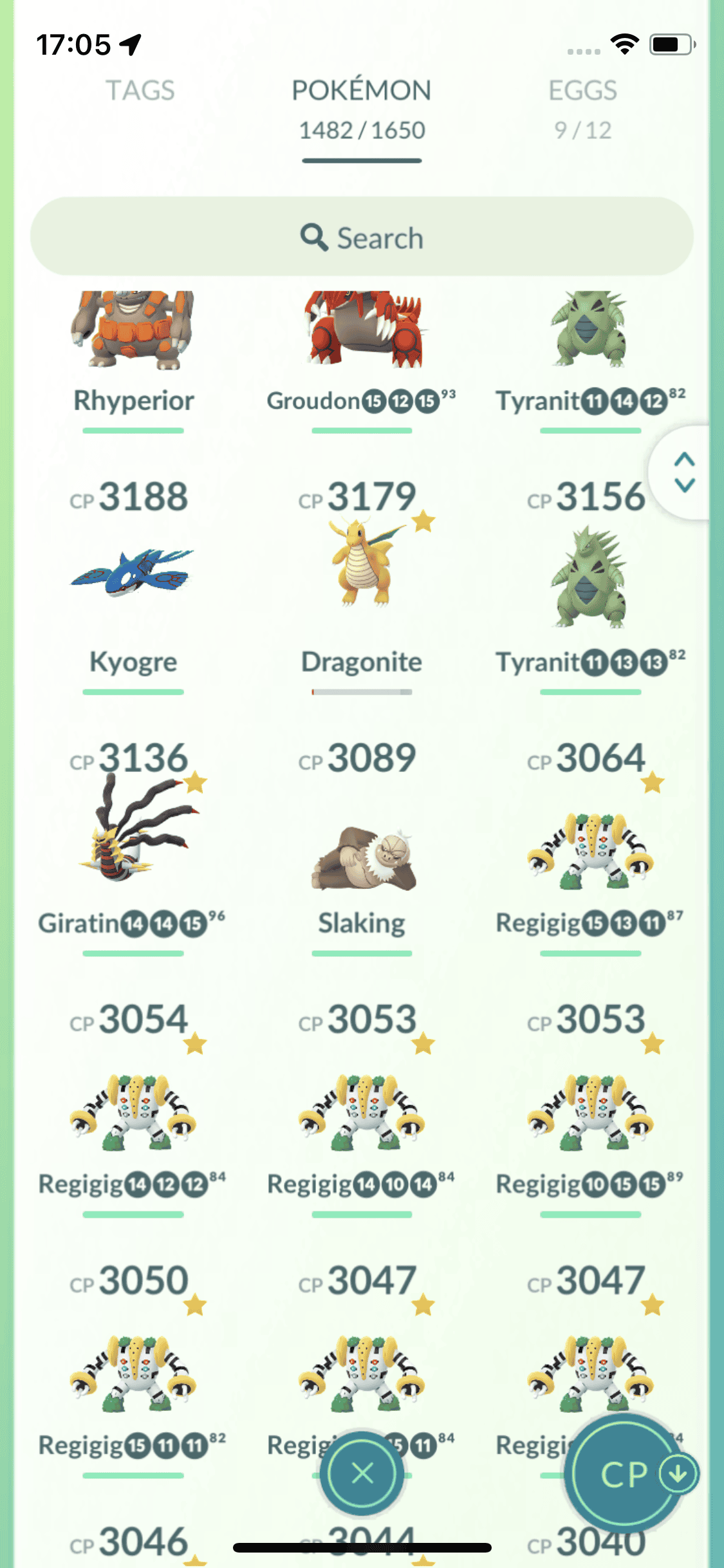Close the Pokémon list
Image resolution: width=724 pixels, height=1568 pixels.
click(x=362, y=1473)
